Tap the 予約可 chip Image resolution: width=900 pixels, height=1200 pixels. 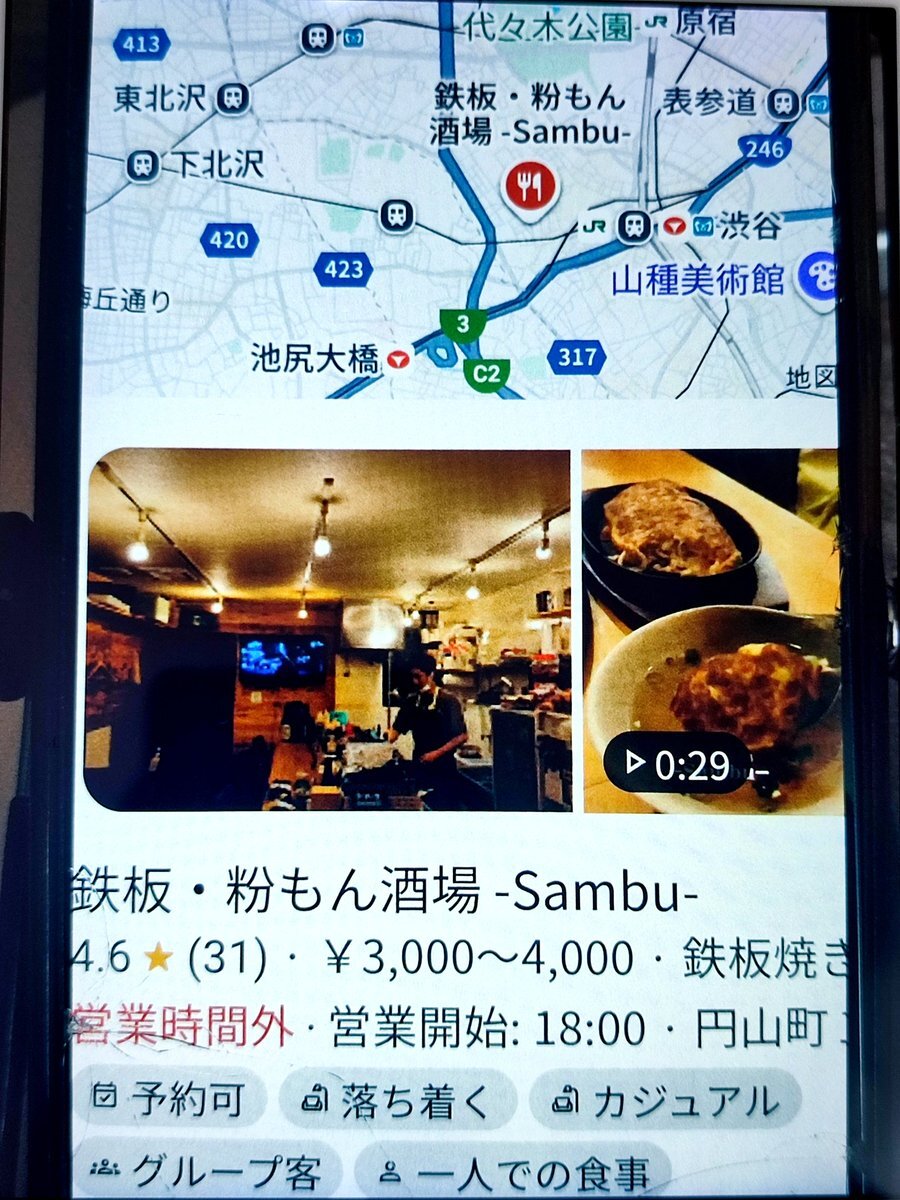168,1101
